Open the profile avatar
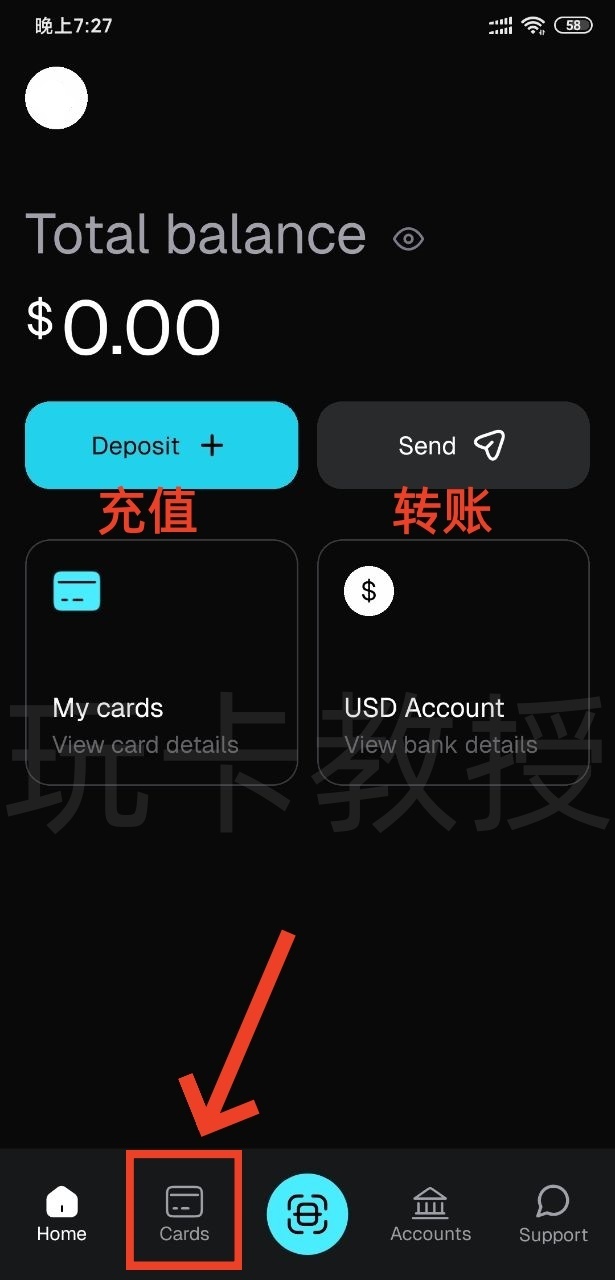 (56, 98)
